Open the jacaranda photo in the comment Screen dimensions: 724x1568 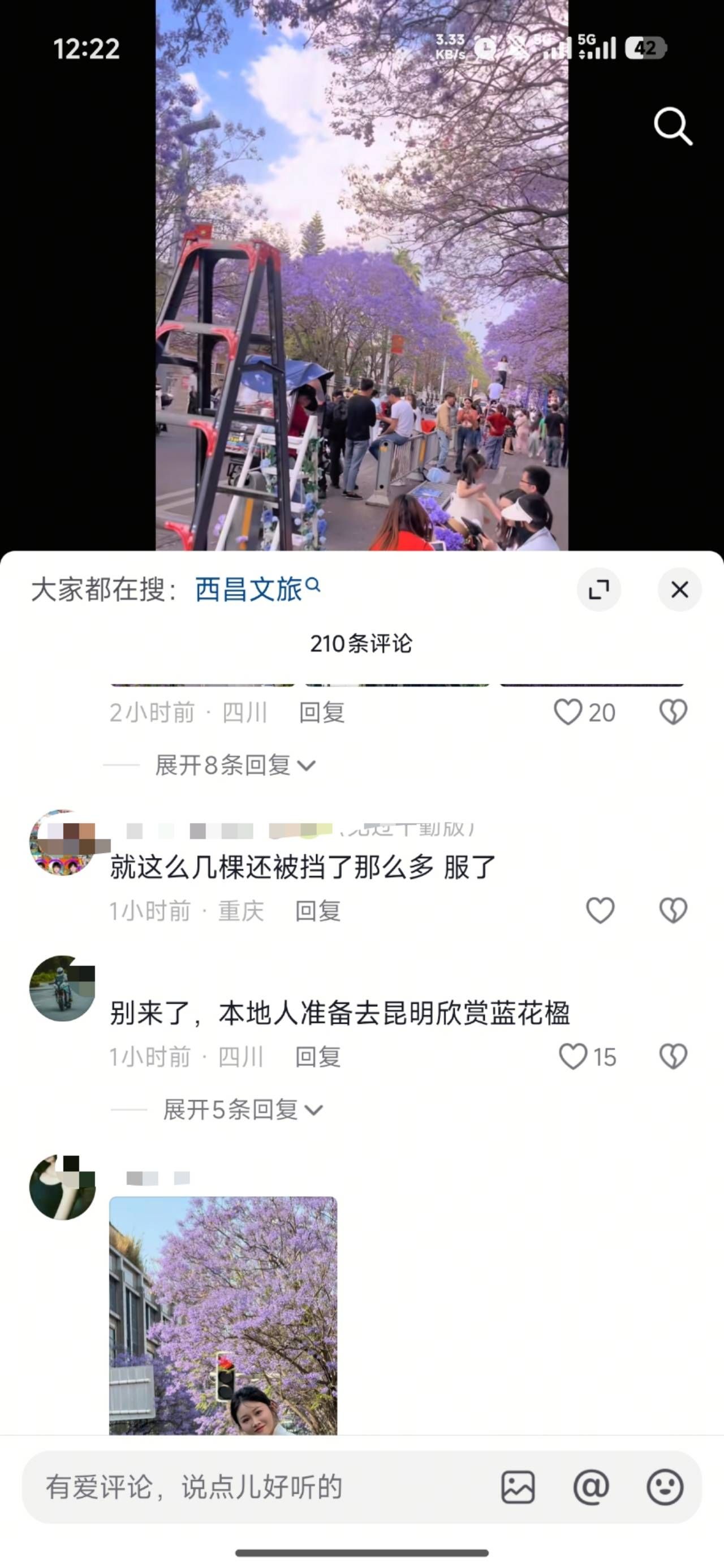pos(223,1315)
